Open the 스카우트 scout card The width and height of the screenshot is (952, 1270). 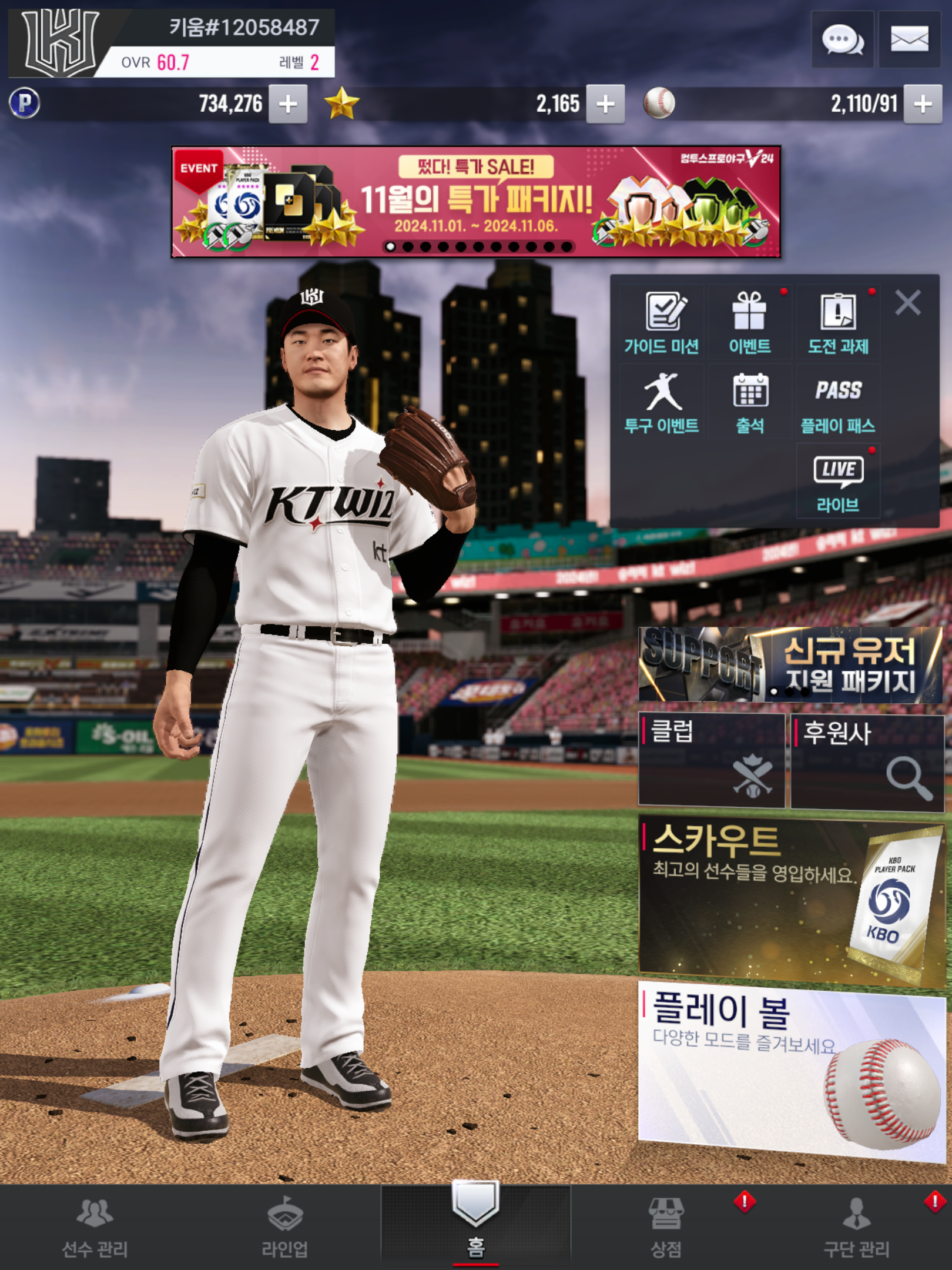coord(790,901)
